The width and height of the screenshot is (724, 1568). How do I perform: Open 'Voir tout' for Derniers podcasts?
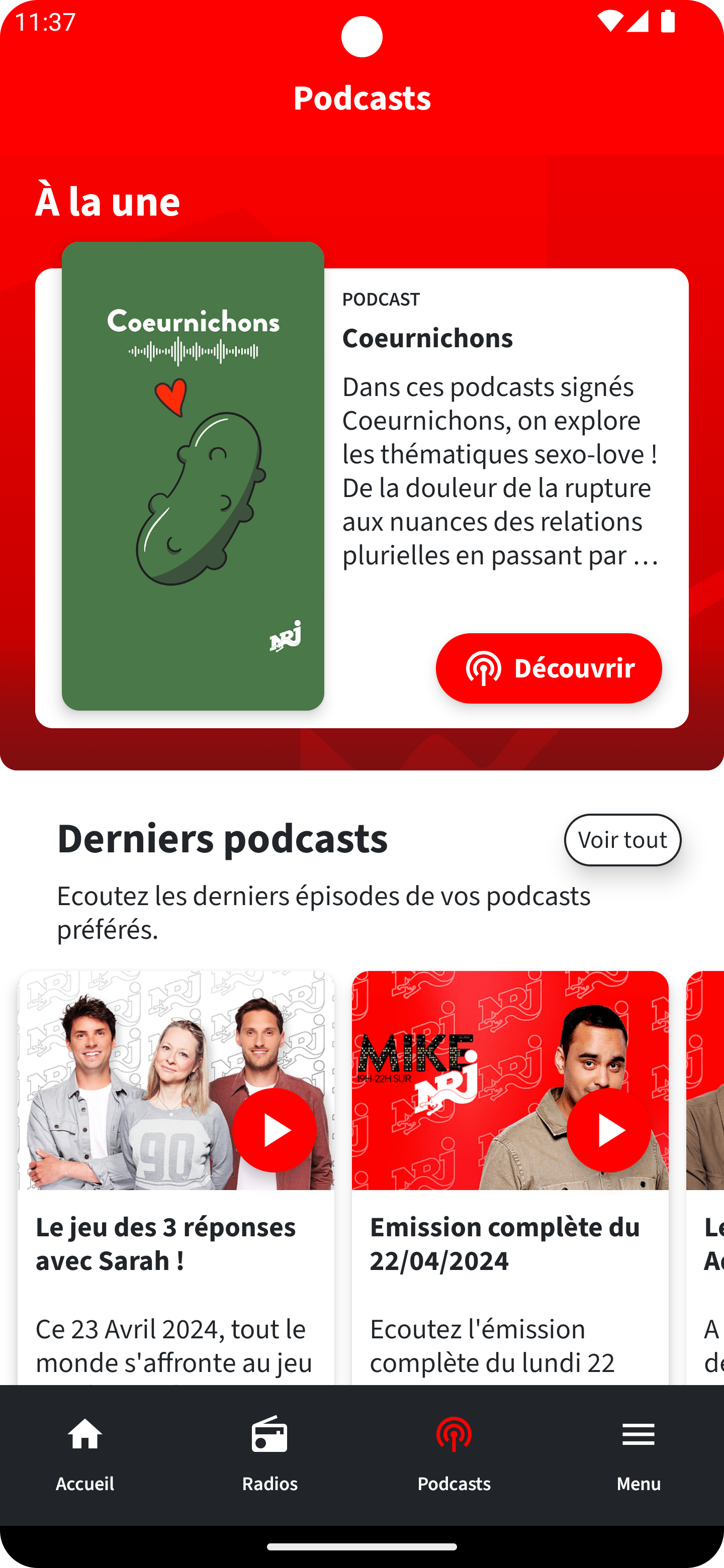(622, 839)
